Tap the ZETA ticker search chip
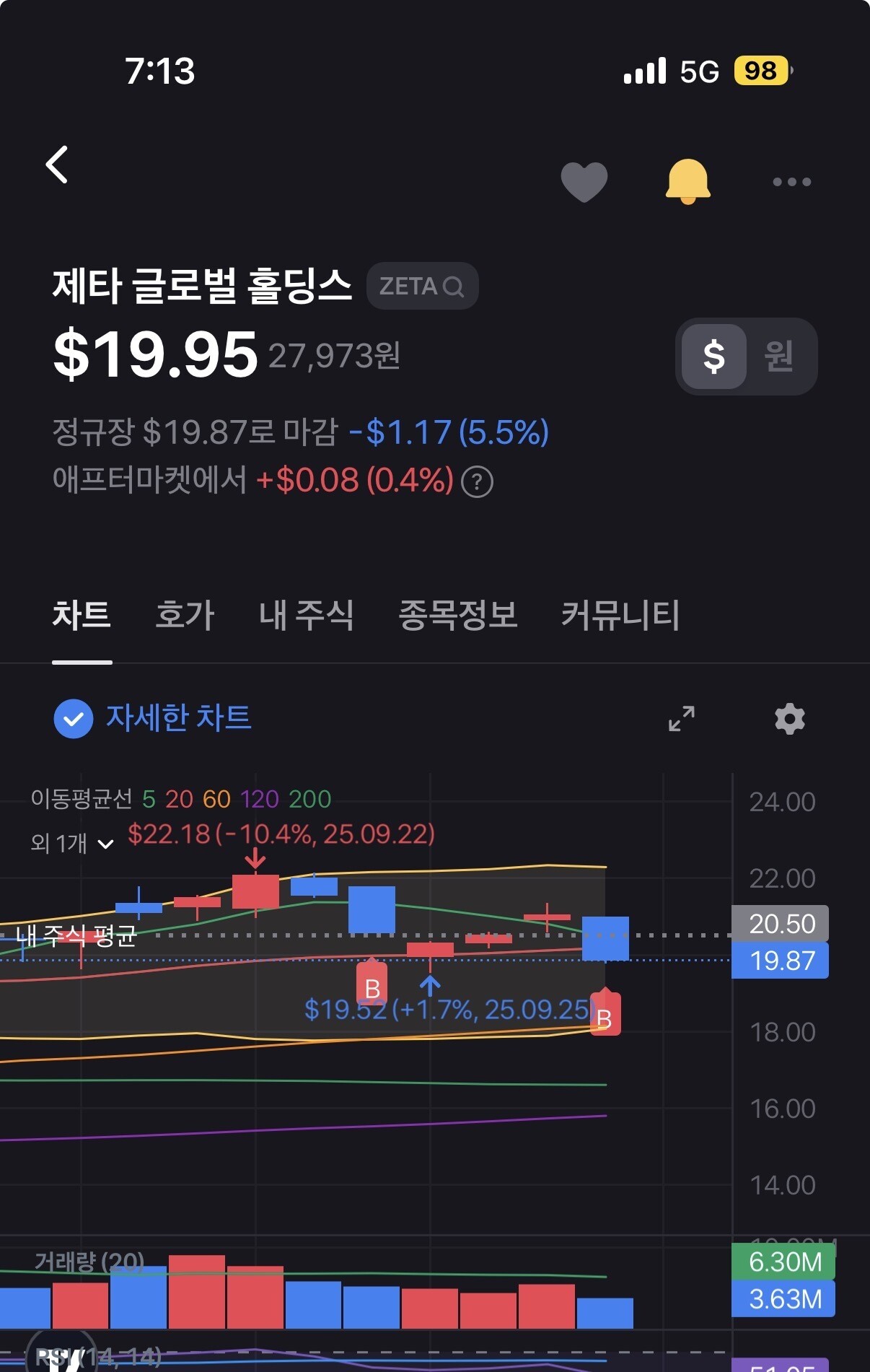This screenshot has height=1372, width=870. pyautogui.click(x=422, y=287)
